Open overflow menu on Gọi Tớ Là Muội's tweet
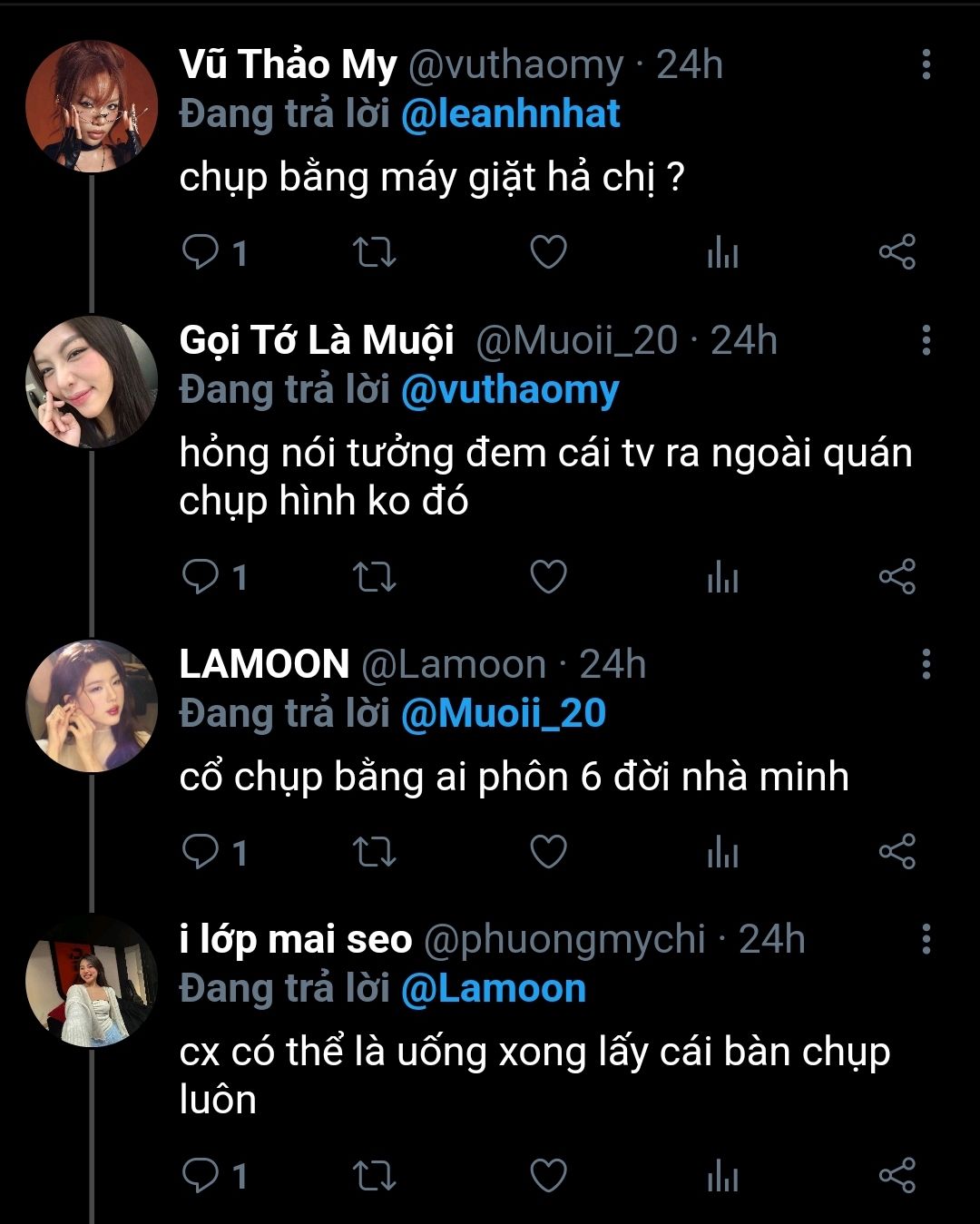This screenshot has width=980, height=1224. pos(926,341)
